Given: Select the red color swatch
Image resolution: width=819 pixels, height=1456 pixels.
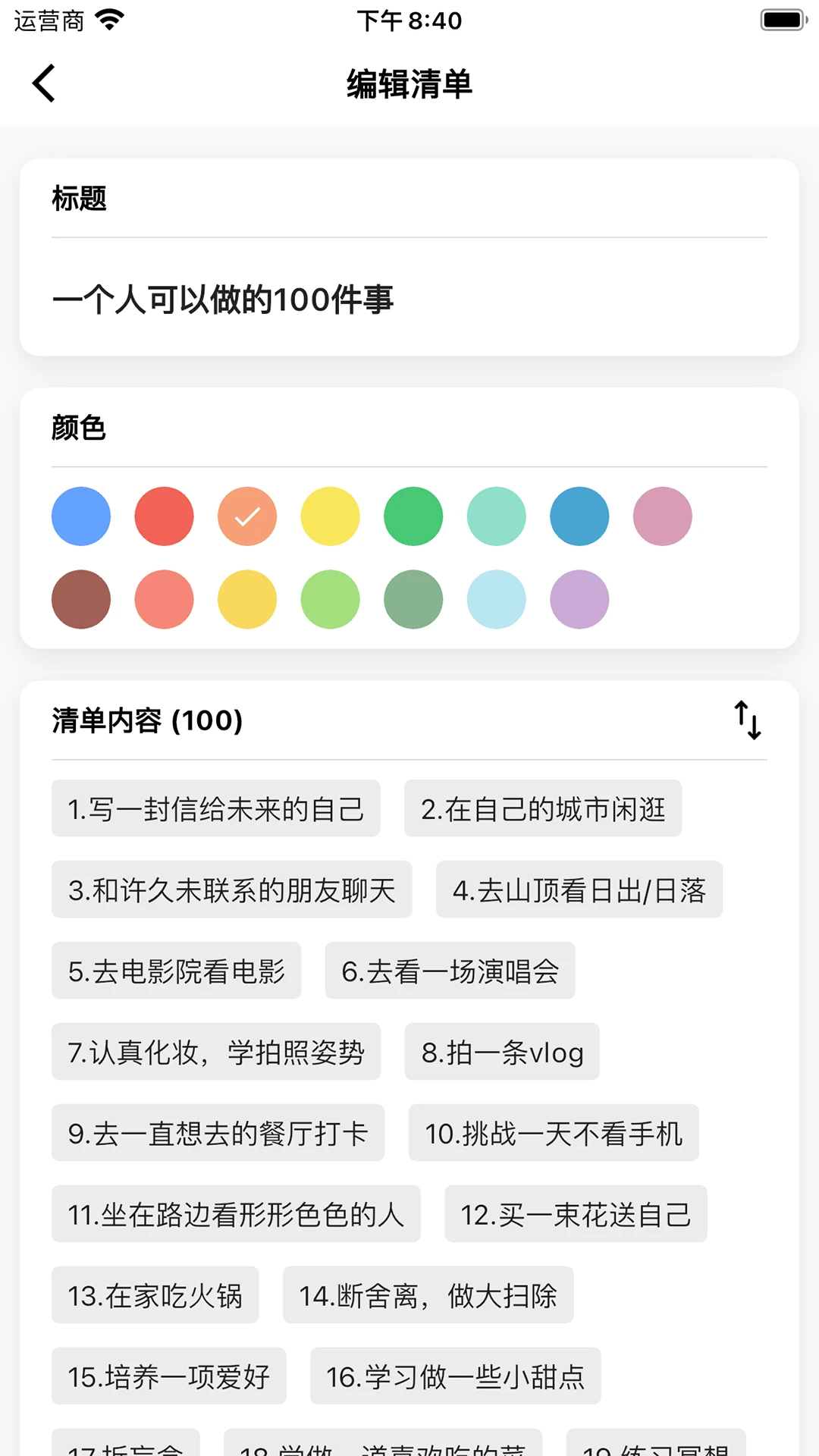Looking at the screenshot, I should pyautogui.click(x=164, y=516).
